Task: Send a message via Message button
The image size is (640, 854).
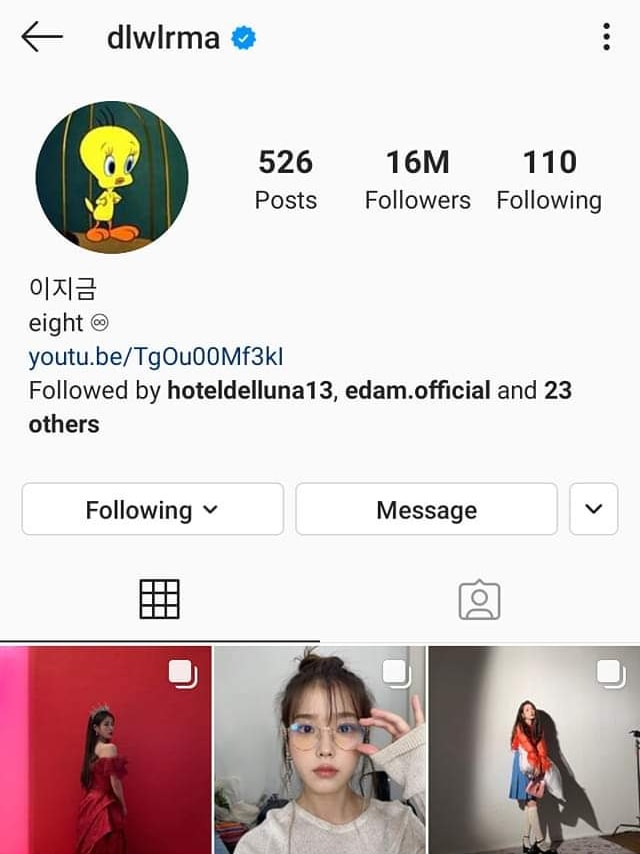Action: pos(426,509)
